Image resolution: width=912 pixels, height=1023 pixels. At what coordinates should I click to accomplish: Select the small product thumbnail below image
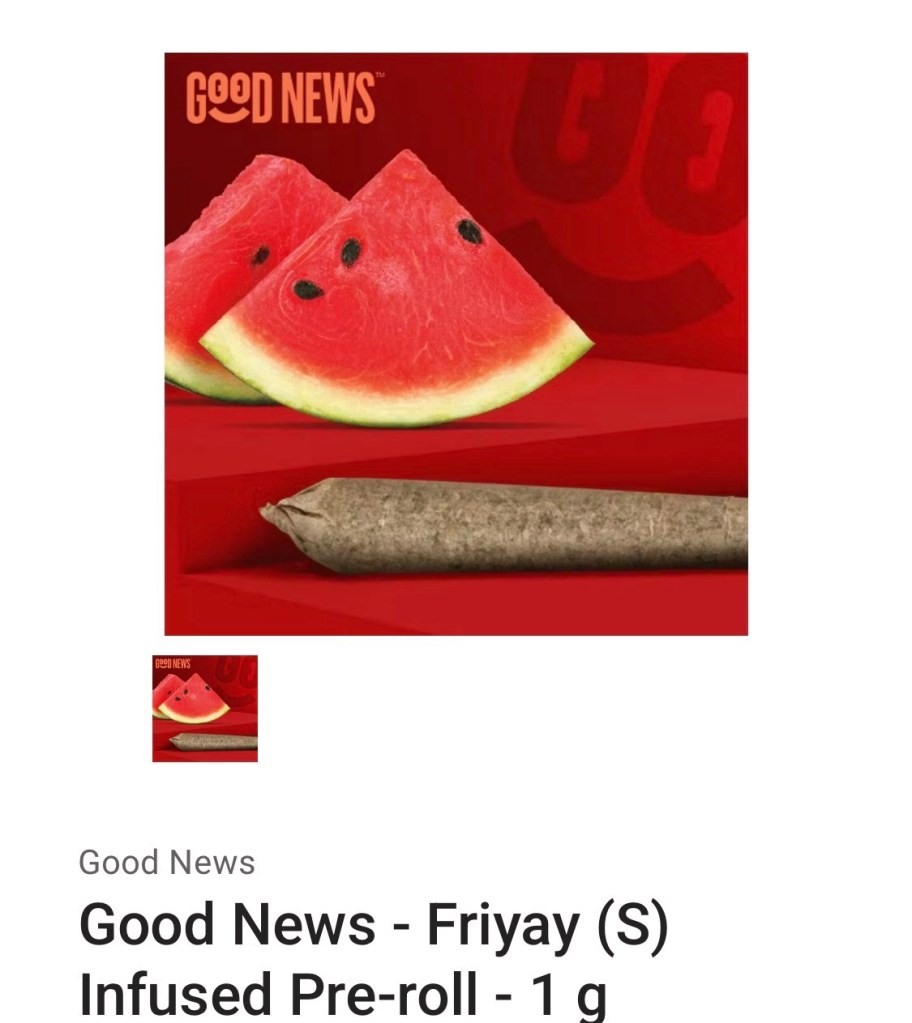[205, 708]
